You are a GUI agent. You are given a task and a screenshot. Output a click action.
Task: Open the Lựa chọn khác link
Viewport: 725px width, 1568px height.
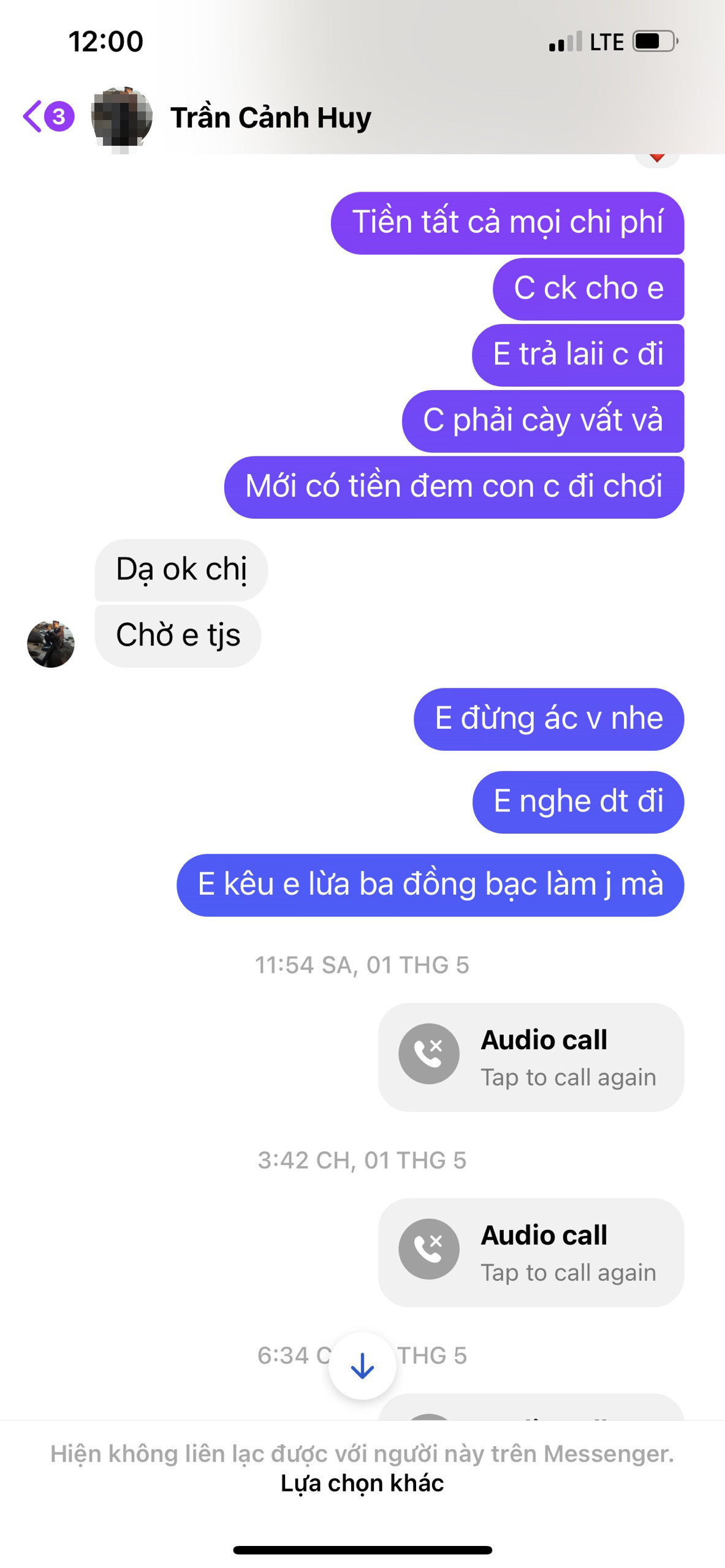[362, 1483]
